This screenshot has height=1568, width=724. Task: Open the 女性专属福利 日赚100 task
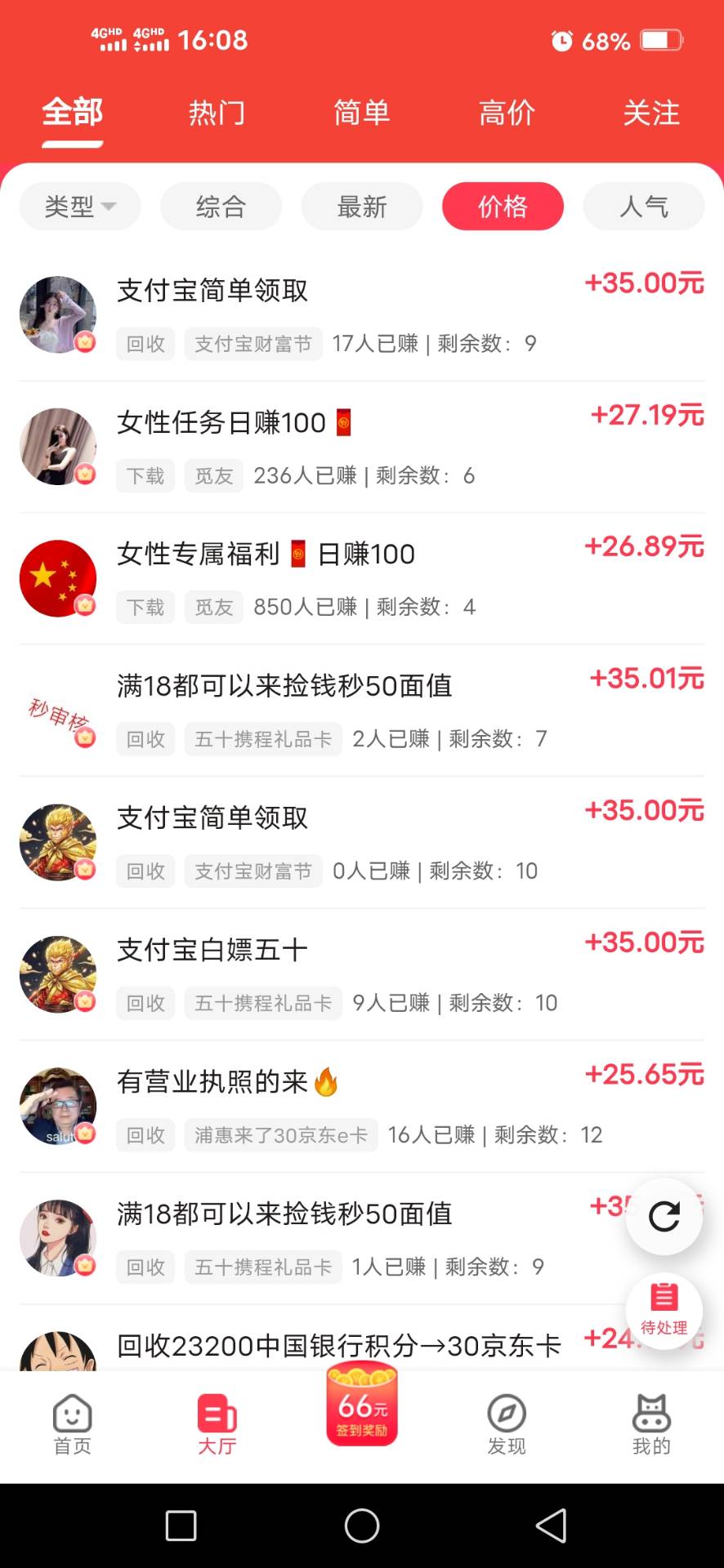(x=362, y=579)
